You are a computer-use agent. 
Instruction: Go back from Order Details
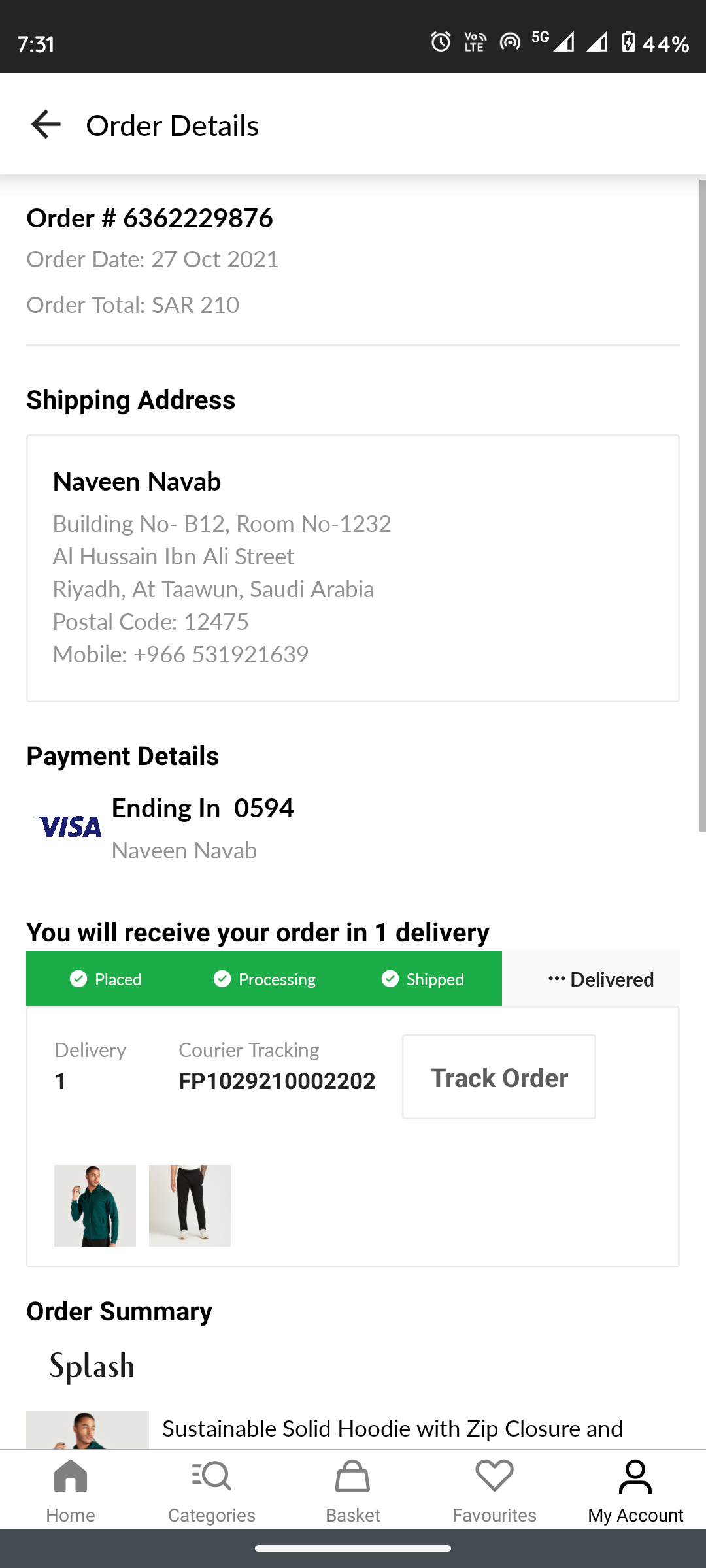46,124
